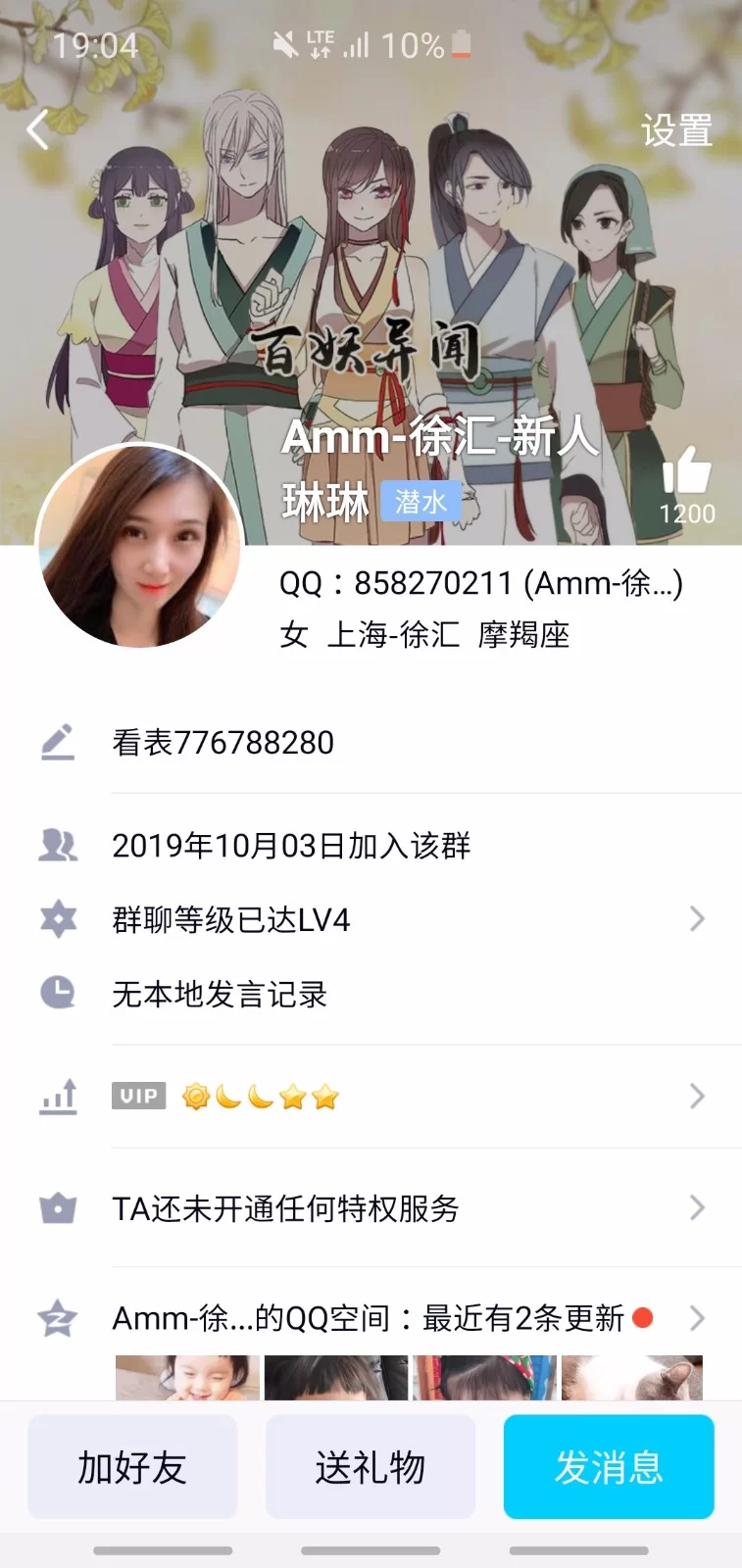Give a thumbs-up like to this profile
The width and height of the screenshot is (742, 1568).
[686, 471]
